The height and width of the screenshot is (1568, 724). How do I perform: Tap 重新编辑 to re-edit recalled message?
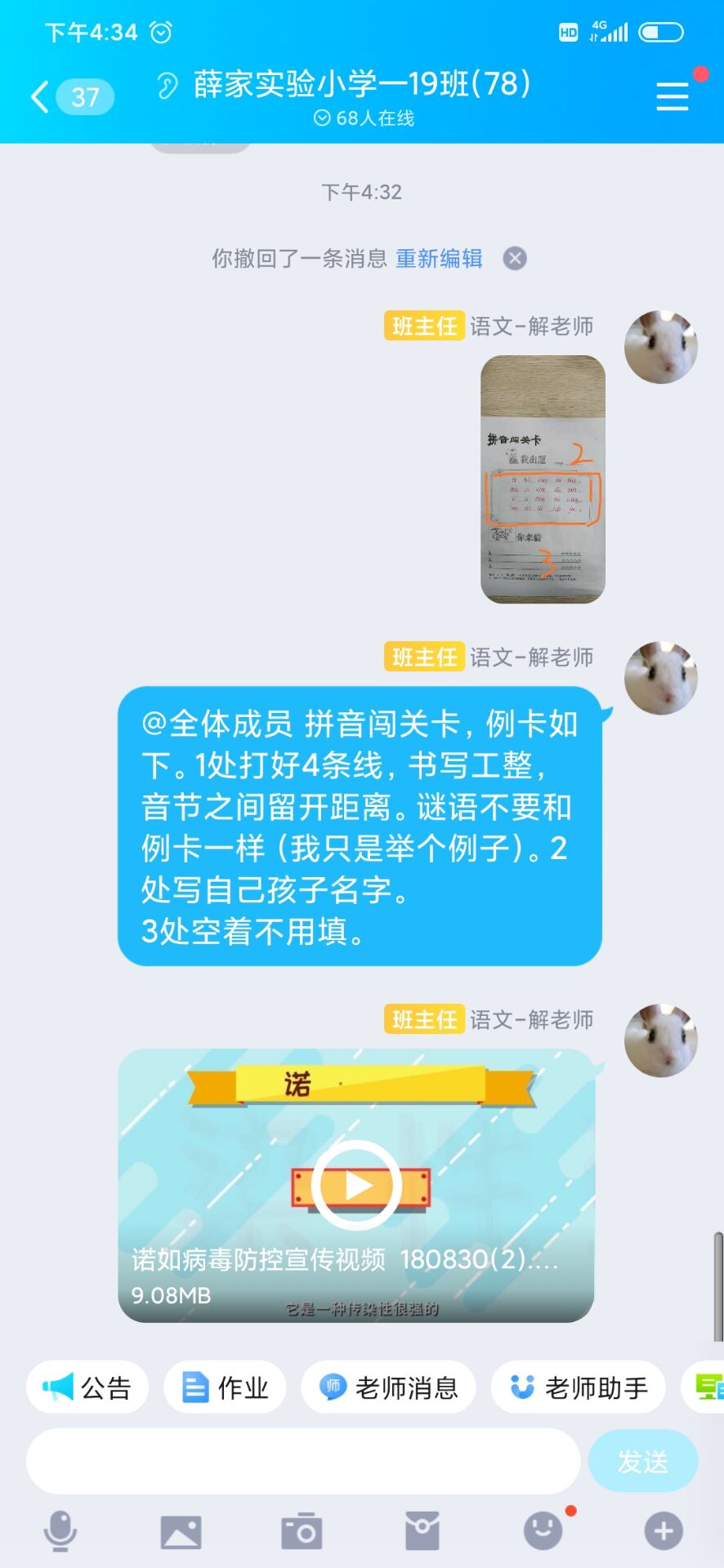point(439,259)
